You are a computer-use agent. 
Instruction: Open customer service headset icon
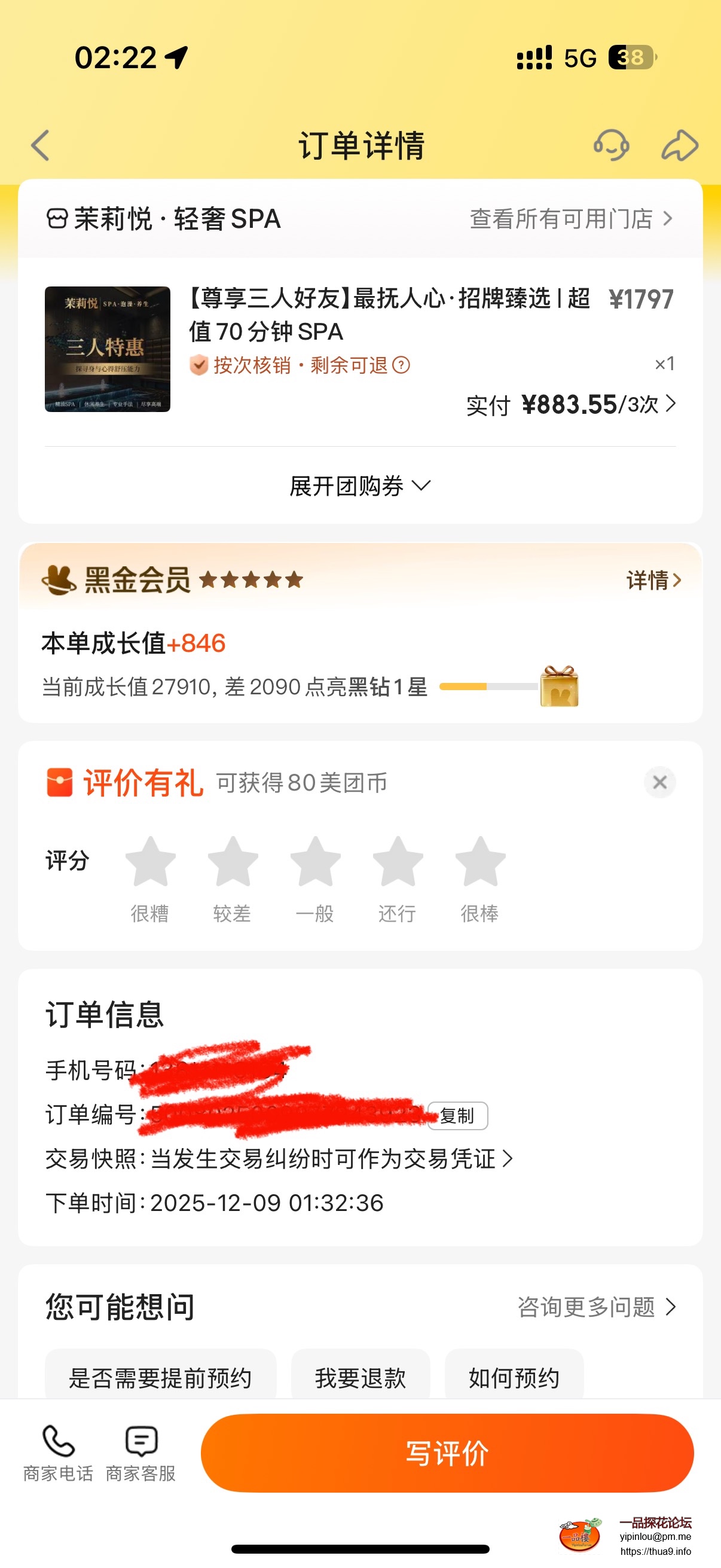(x=611, y=145)
